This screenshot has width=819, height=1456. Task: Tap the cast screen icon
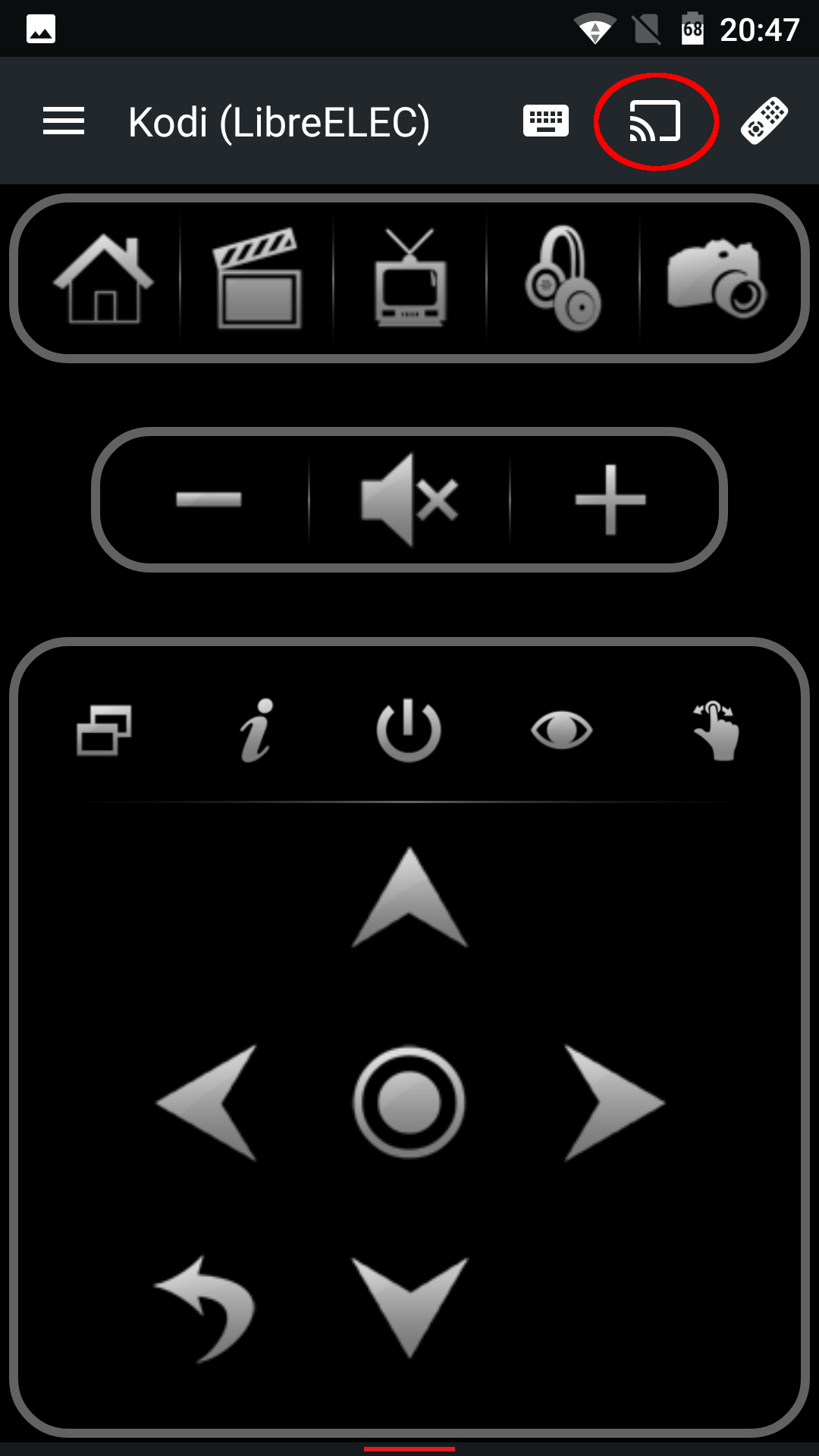(655, 121)
